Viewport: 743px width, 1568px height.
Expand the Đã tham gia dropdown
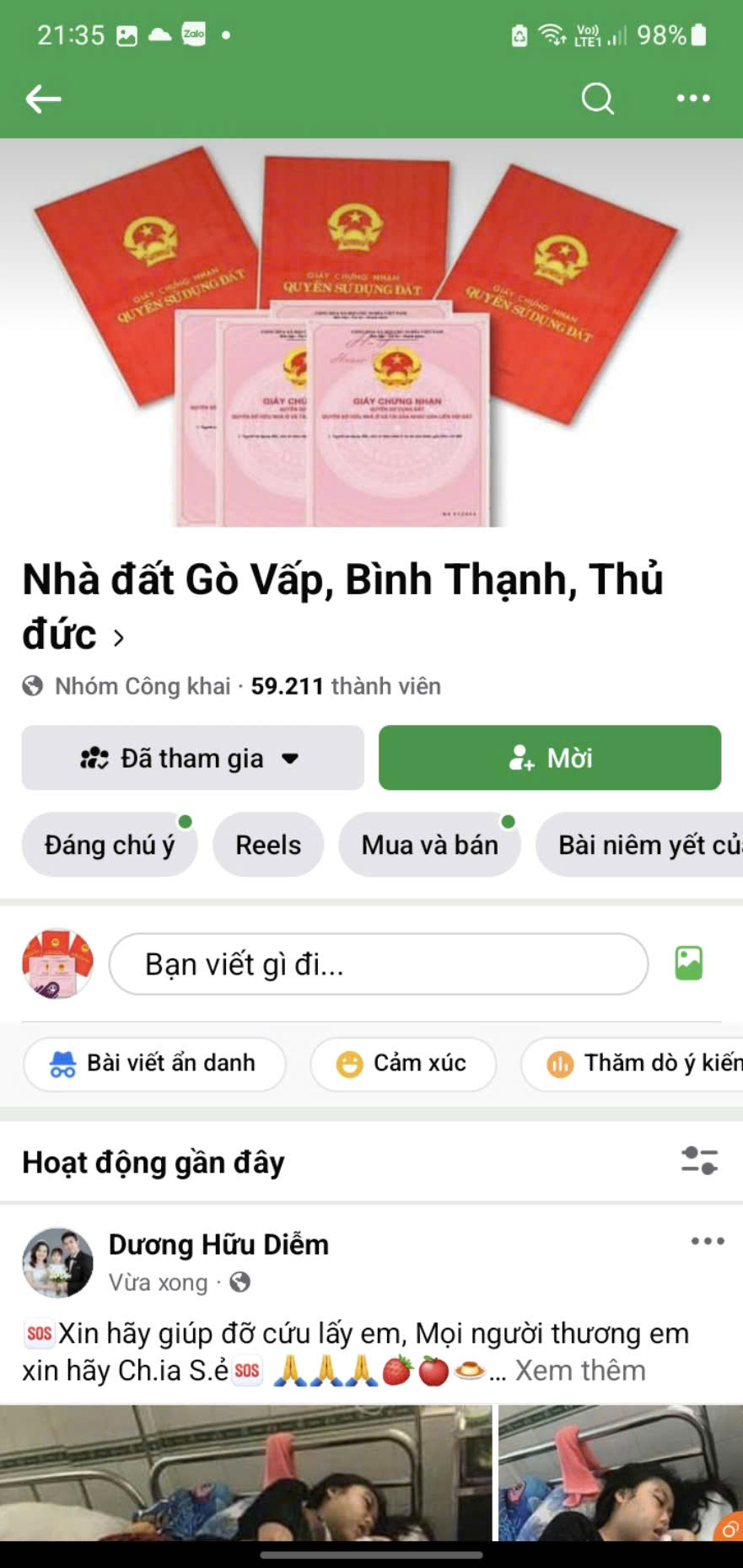click(x=192, y=758)
